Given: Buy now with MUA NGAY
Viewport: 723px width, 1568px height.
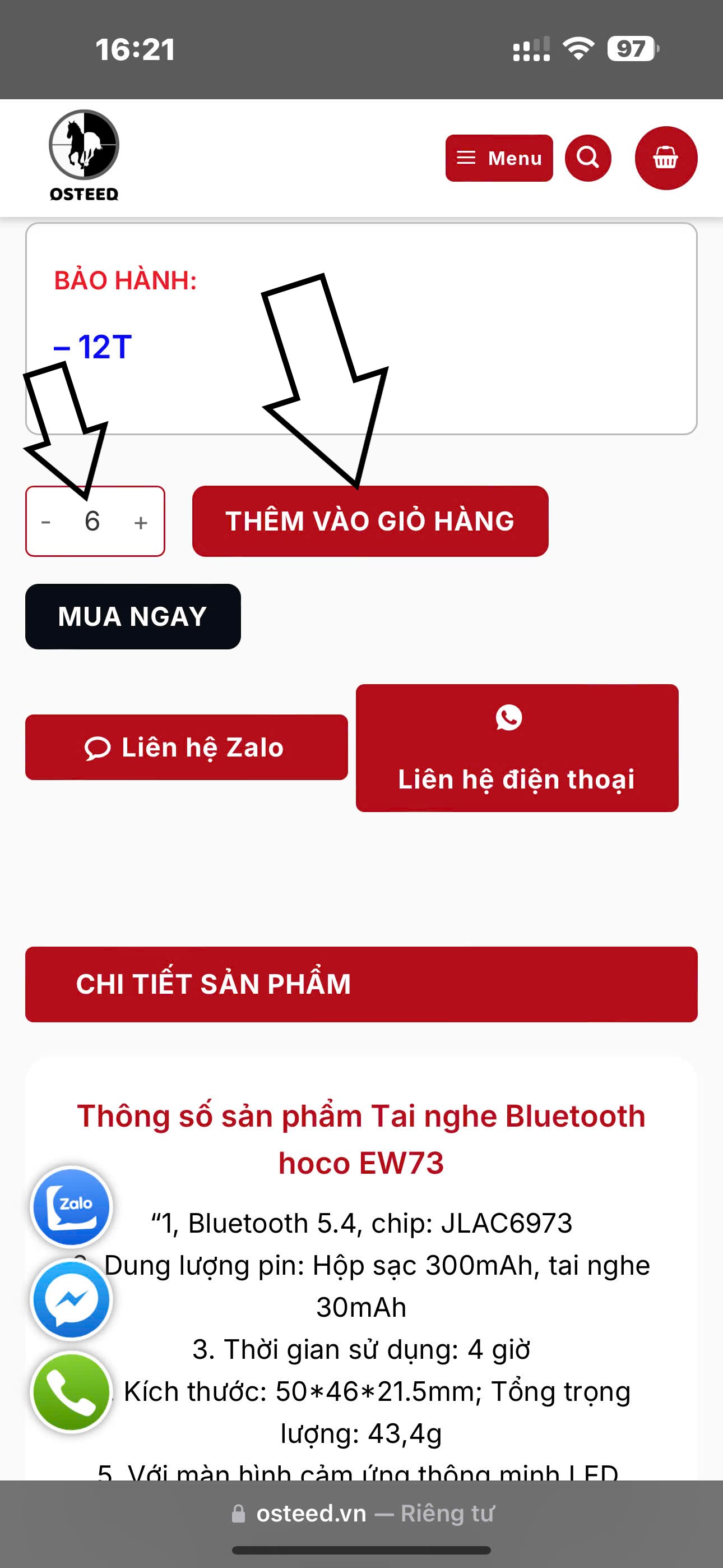Looking at the screenshot, I should (133, 616).
